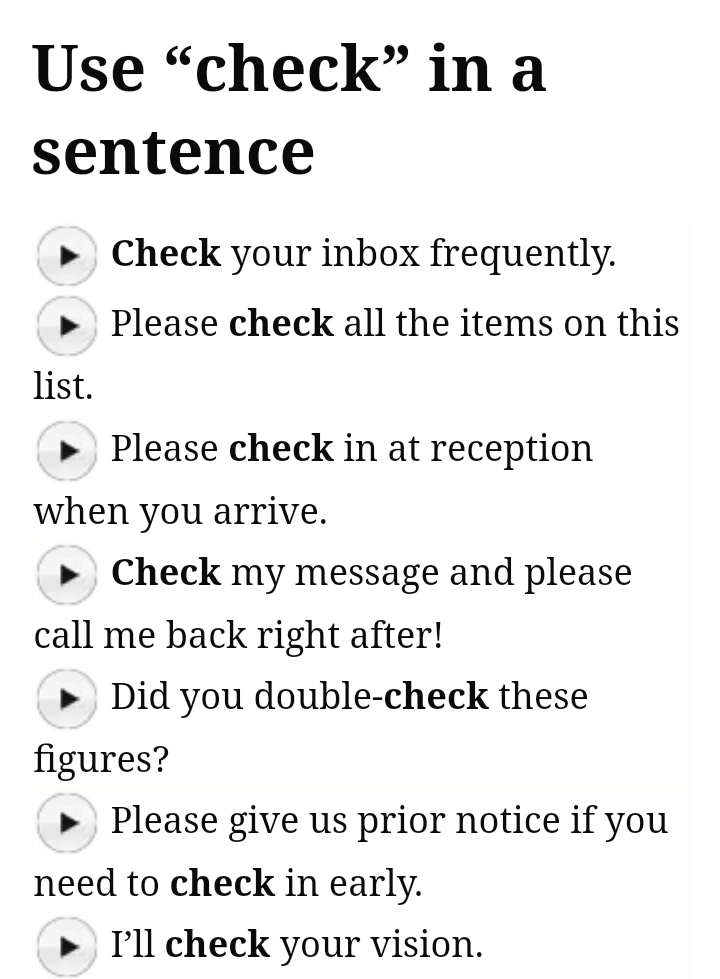720x979 pixels.
Task: Play "Please check in at reception" audio
Action: (67, 451)
